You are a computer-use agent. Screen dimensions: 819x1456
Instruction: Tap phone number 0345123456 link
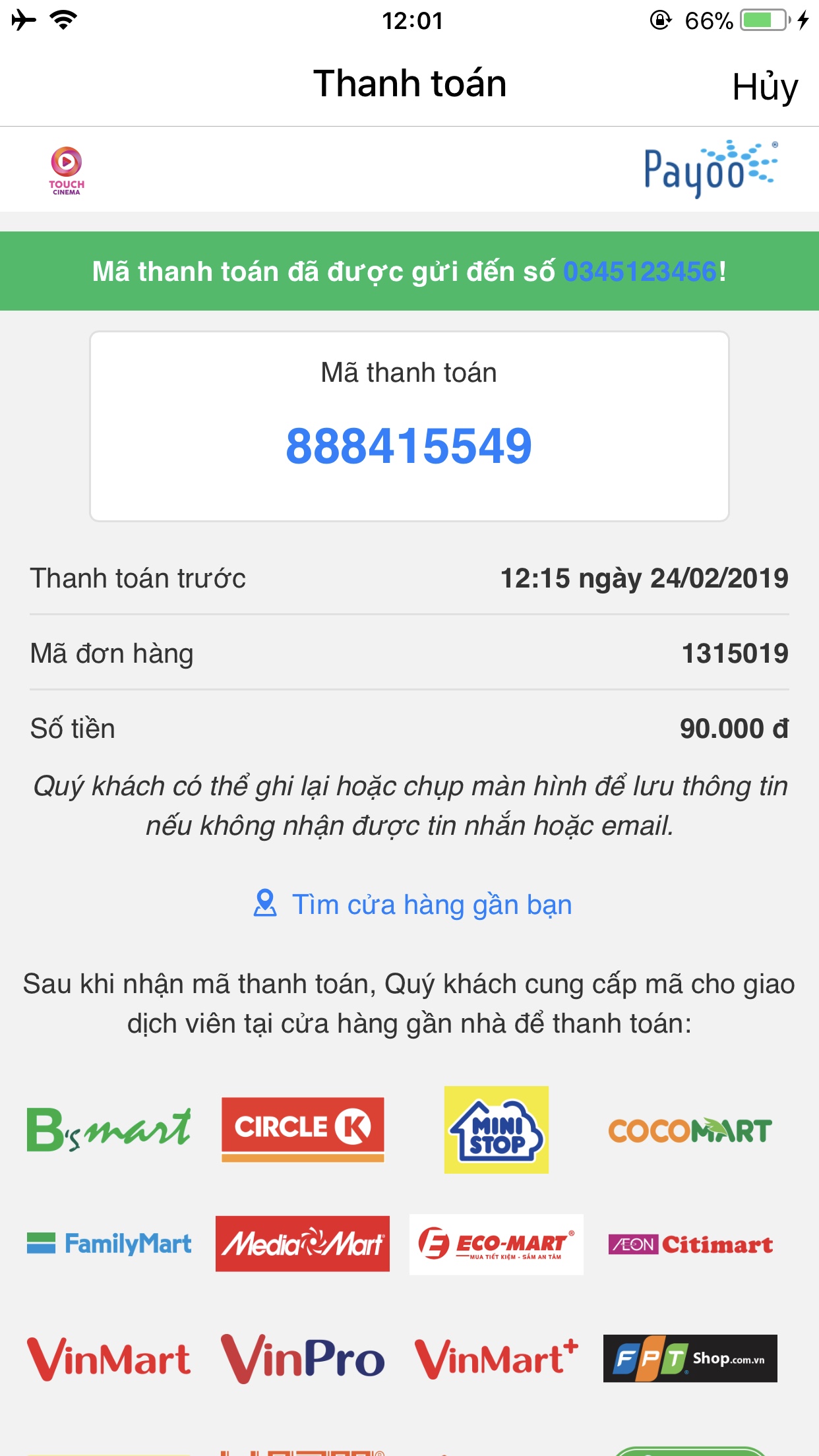point(639,272)
